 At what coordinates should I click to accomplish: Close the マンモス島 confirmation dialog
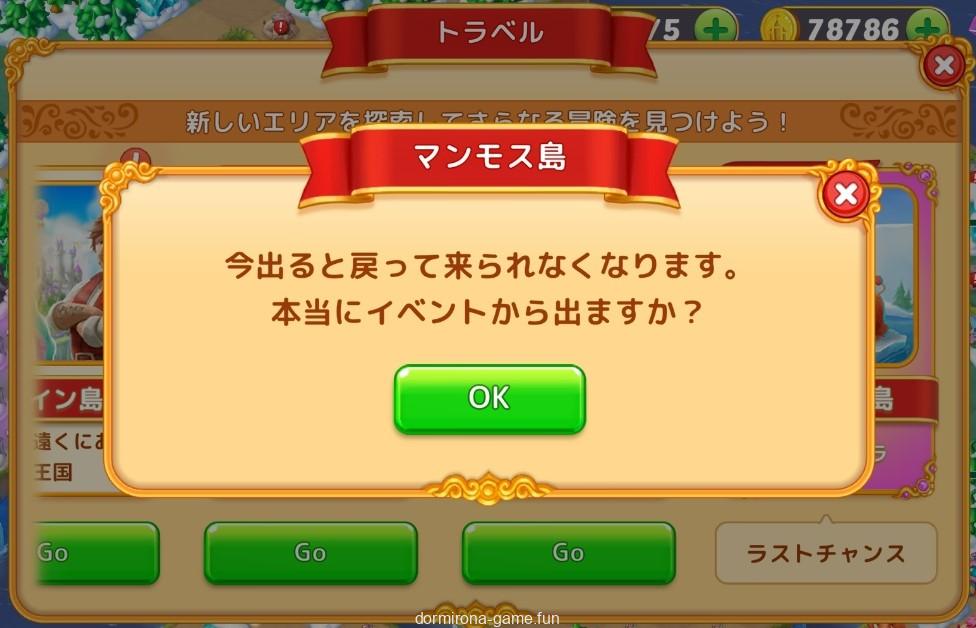pos(845,194)
